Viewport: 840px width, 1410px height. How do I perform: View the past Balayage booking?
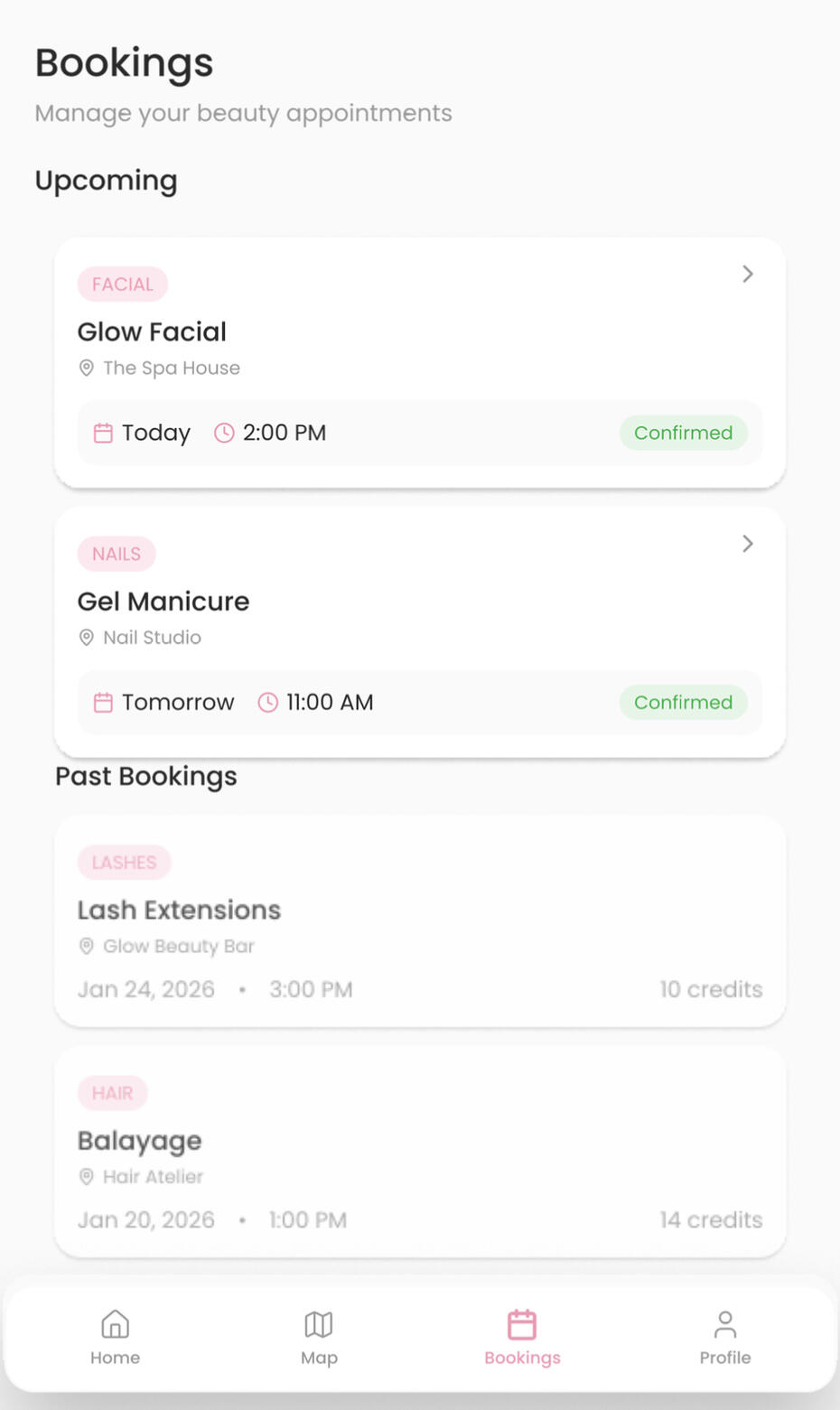(x=419, y=1152)
